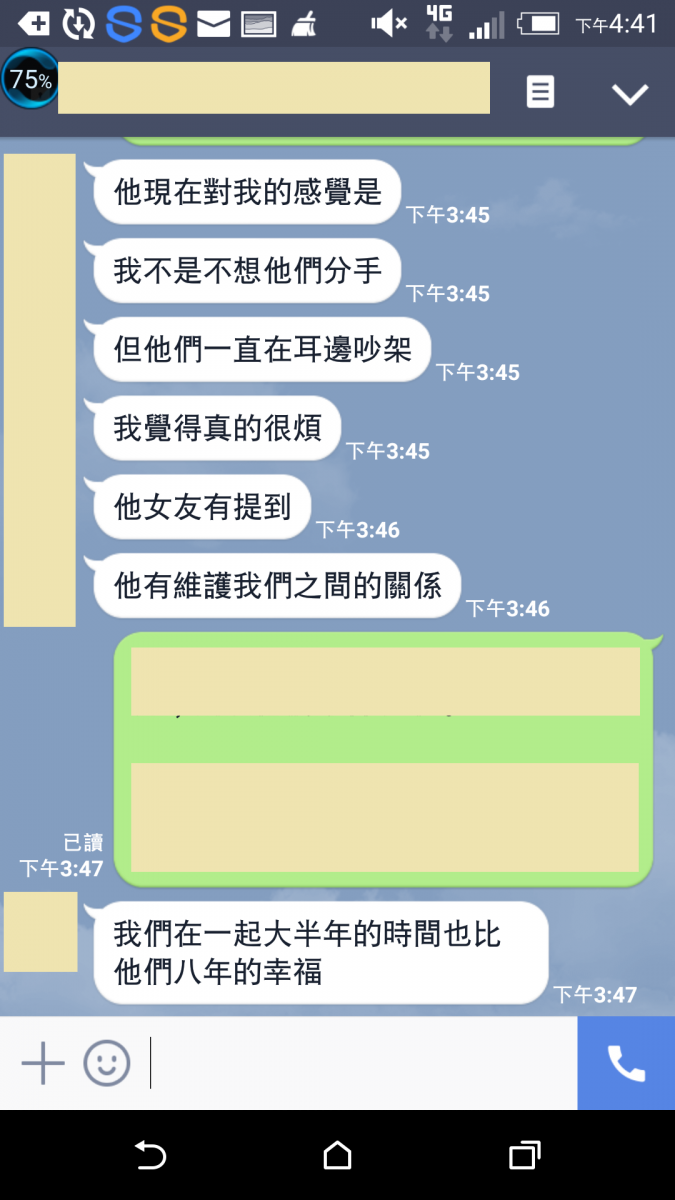The image size is (675, 1200).
Task: Expand the chat options dropdown chevron
Action: pyautogui.click(x=630, y=94)
